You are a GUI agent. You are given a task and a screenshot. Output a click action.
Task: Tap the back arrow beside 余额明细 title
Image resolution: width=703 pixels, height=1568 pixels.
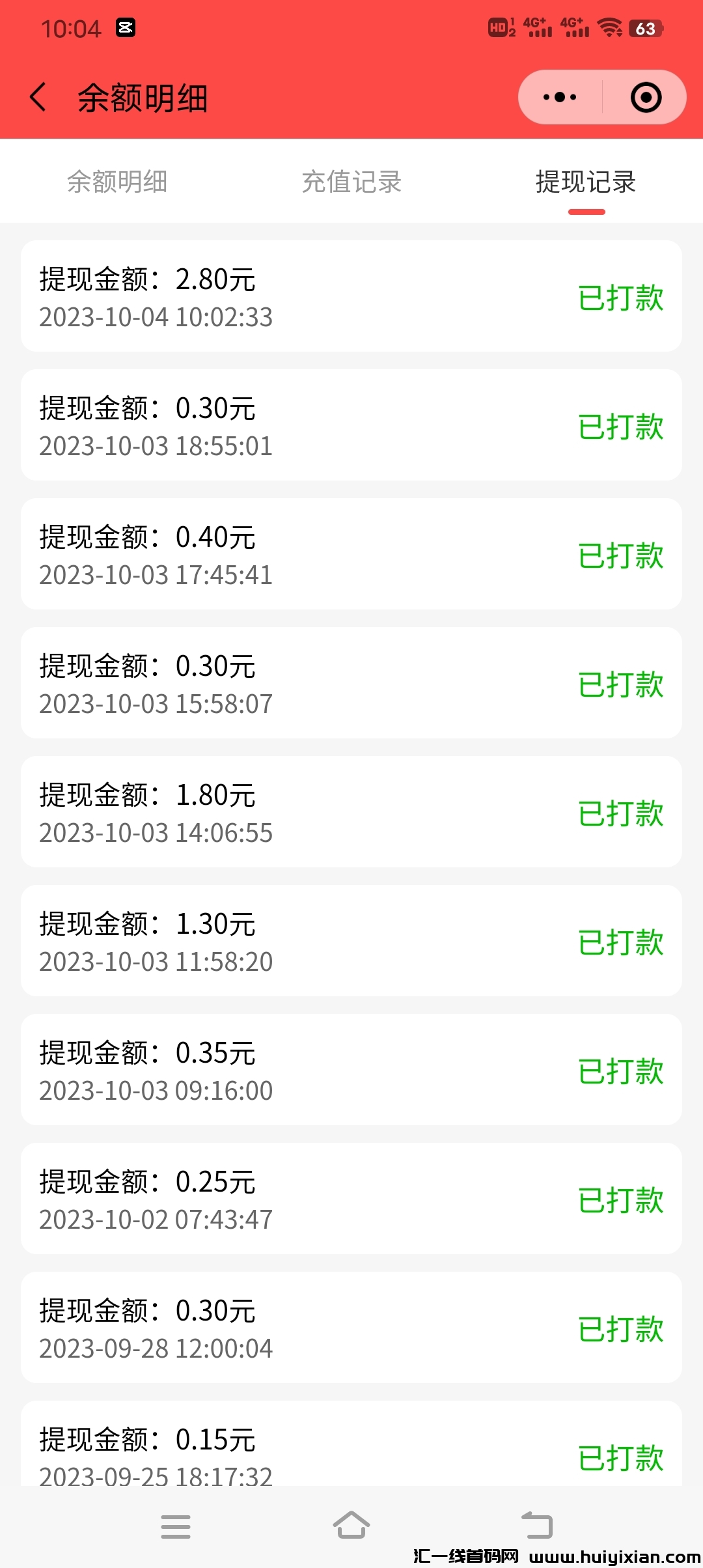(x=38, y=96)
